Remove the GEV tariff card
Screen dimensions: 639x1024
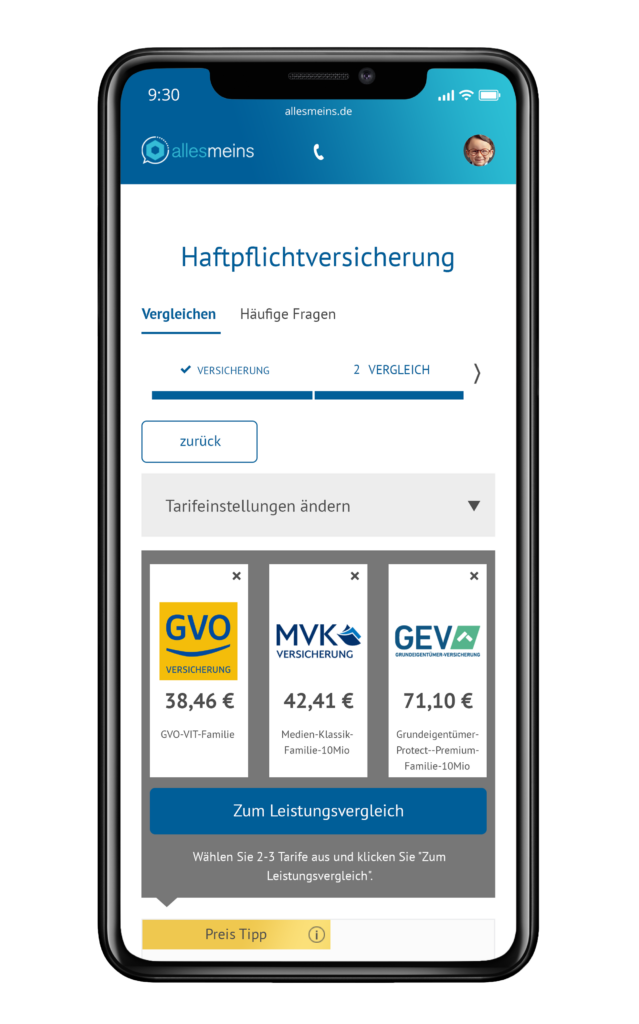click(x=474, y=576)
